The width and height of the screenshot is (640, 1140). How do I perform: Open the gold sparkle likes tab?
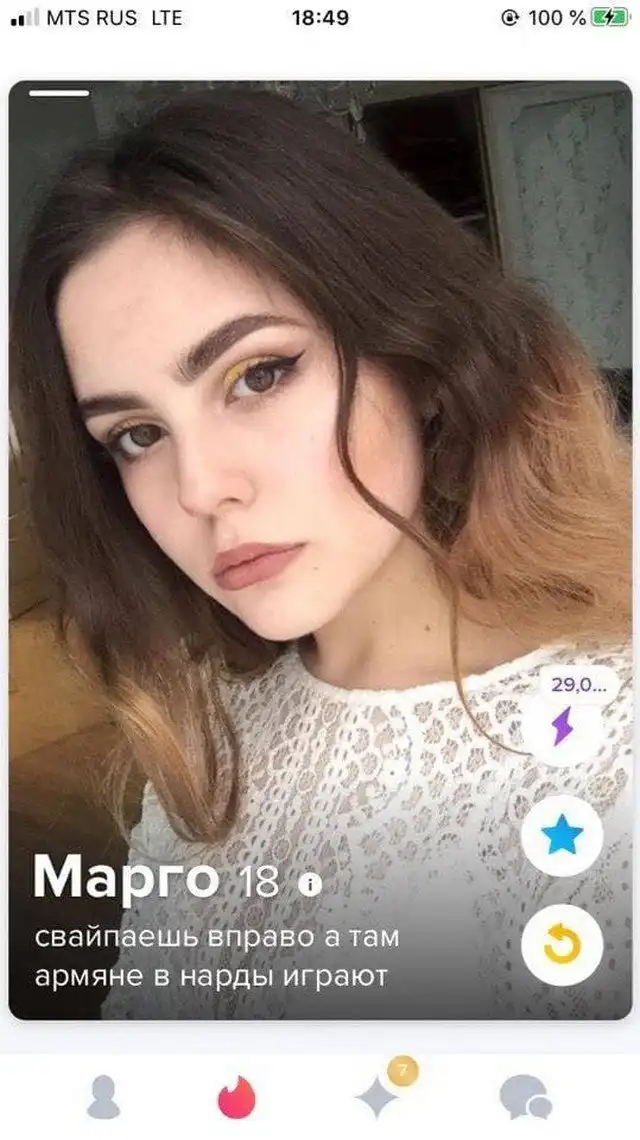tap(379, 1097)
